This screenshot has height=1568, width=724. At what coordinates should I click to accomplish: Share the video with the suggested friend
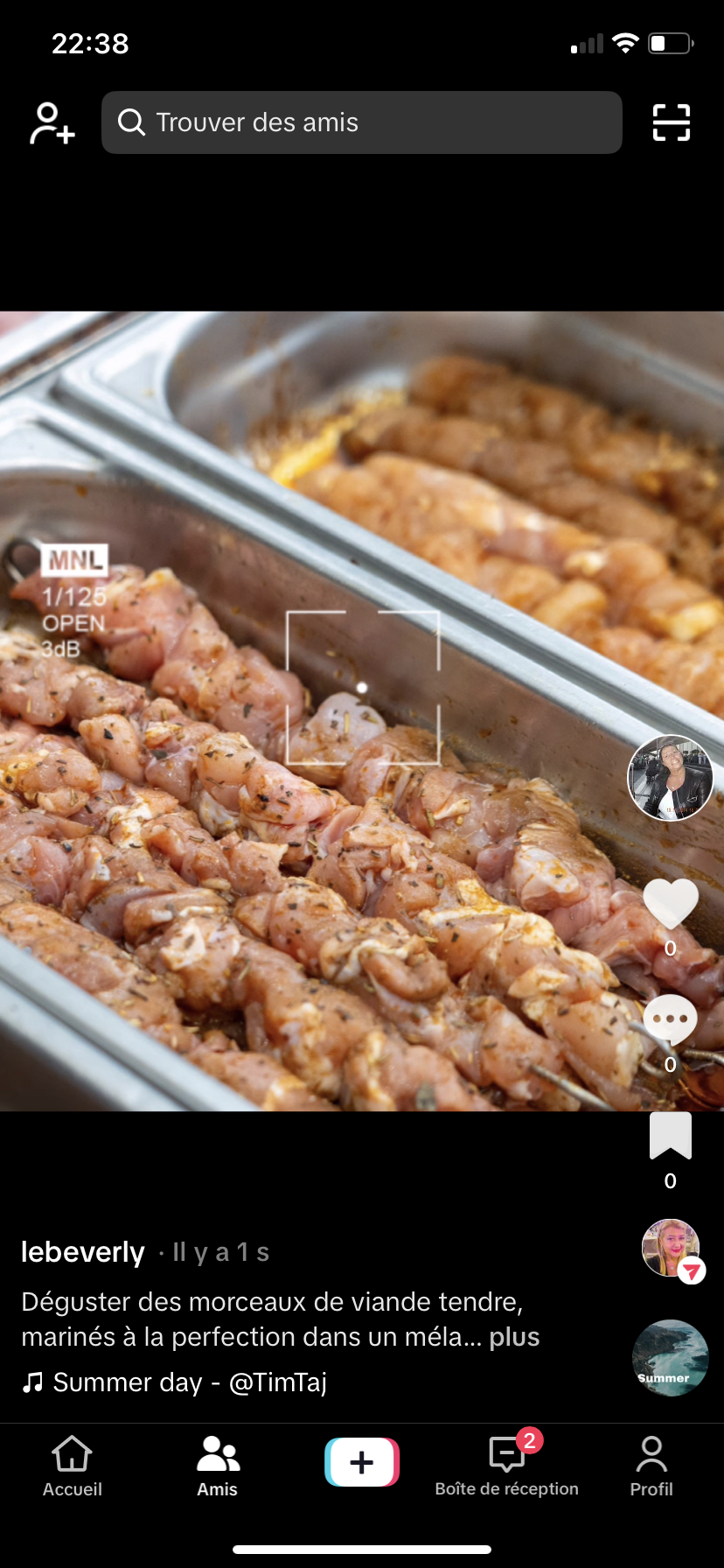(x=672, y=1249)
